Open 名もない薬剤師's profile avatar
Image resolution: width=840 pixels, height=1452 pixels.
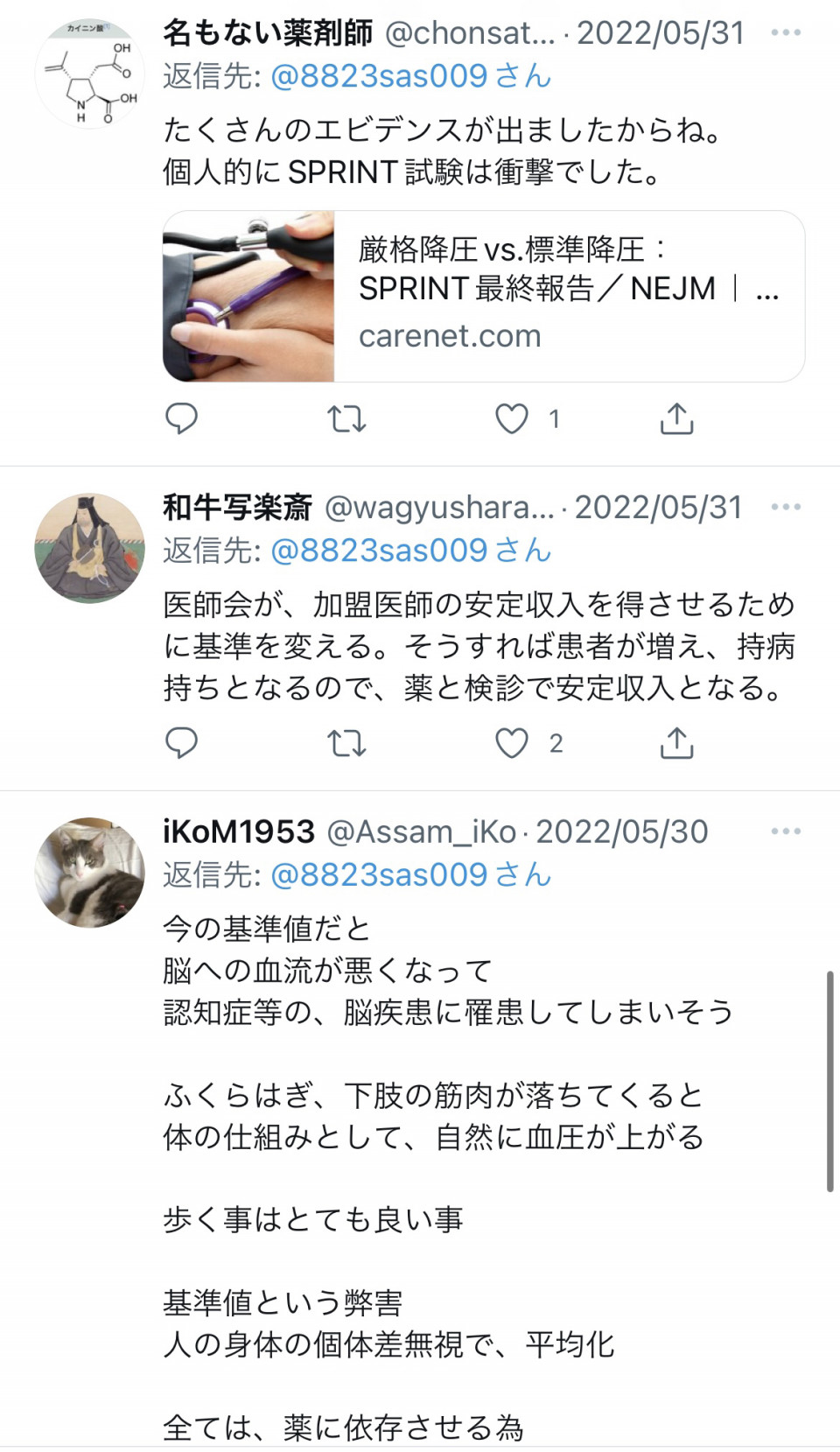point(89,74)
